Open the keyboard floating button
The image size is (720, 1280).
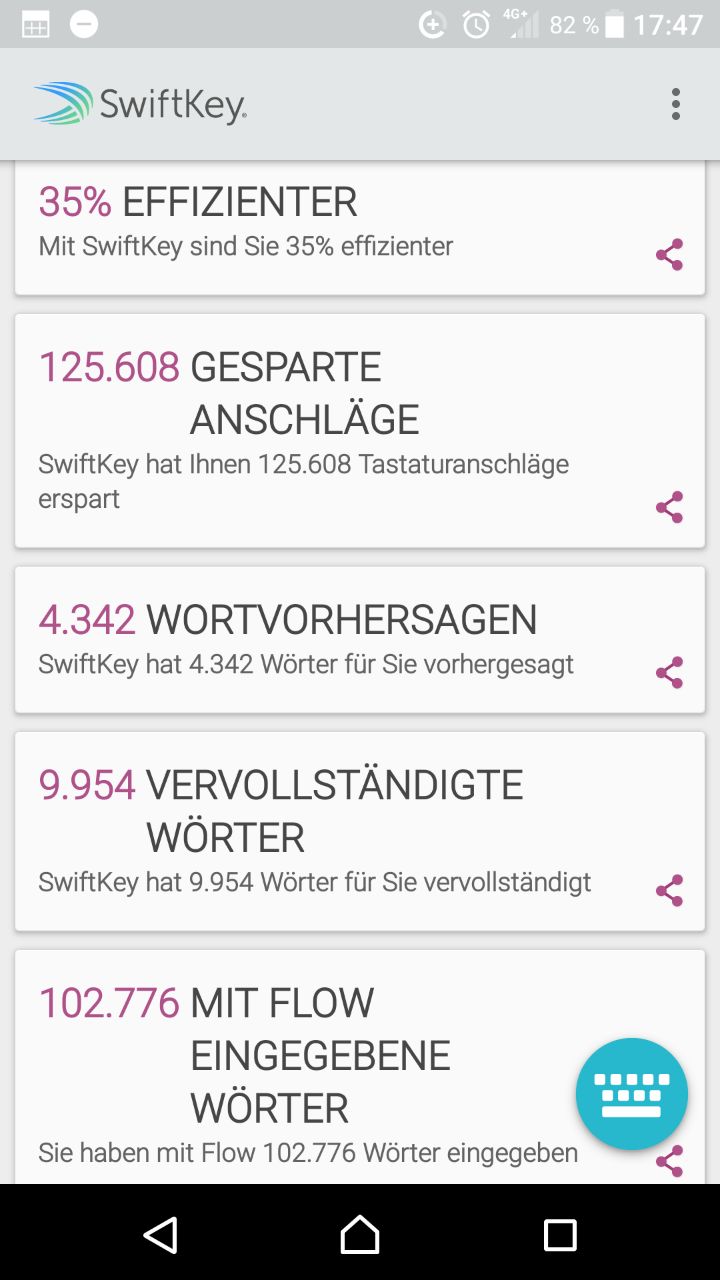point(631,1094)
